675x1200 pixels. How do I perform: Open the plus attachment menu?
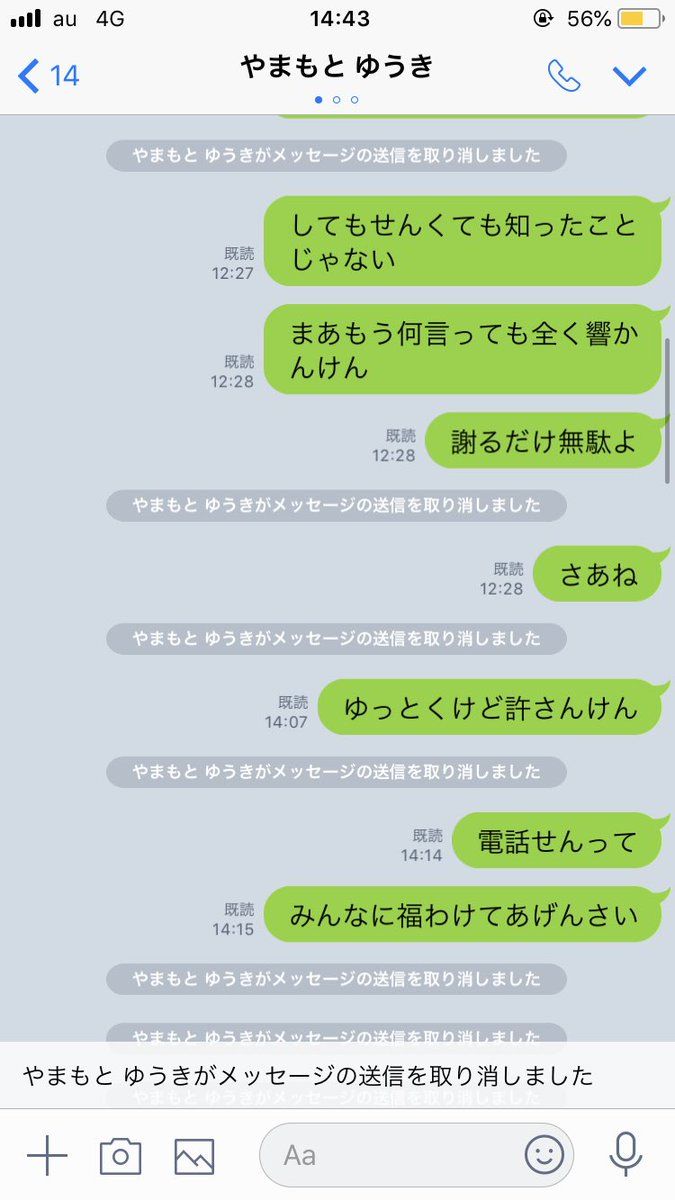(46, 1156)
